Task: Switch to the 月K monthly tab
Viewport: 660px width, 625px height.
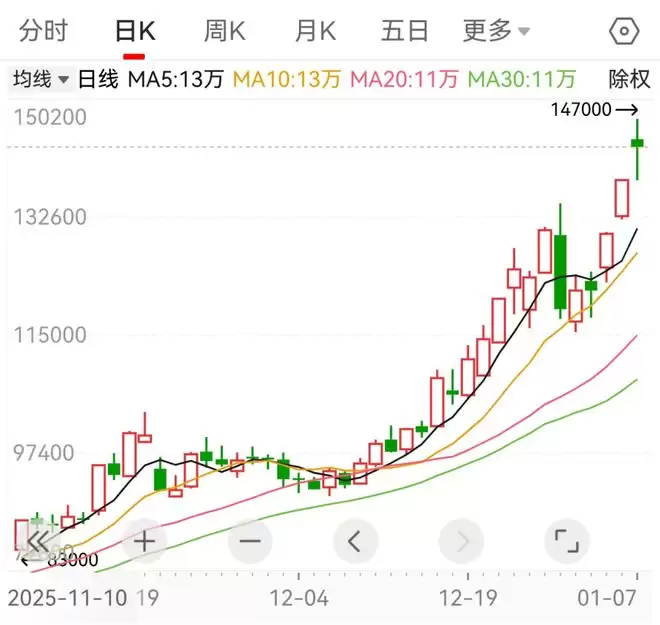Action: tap(315, 31)
